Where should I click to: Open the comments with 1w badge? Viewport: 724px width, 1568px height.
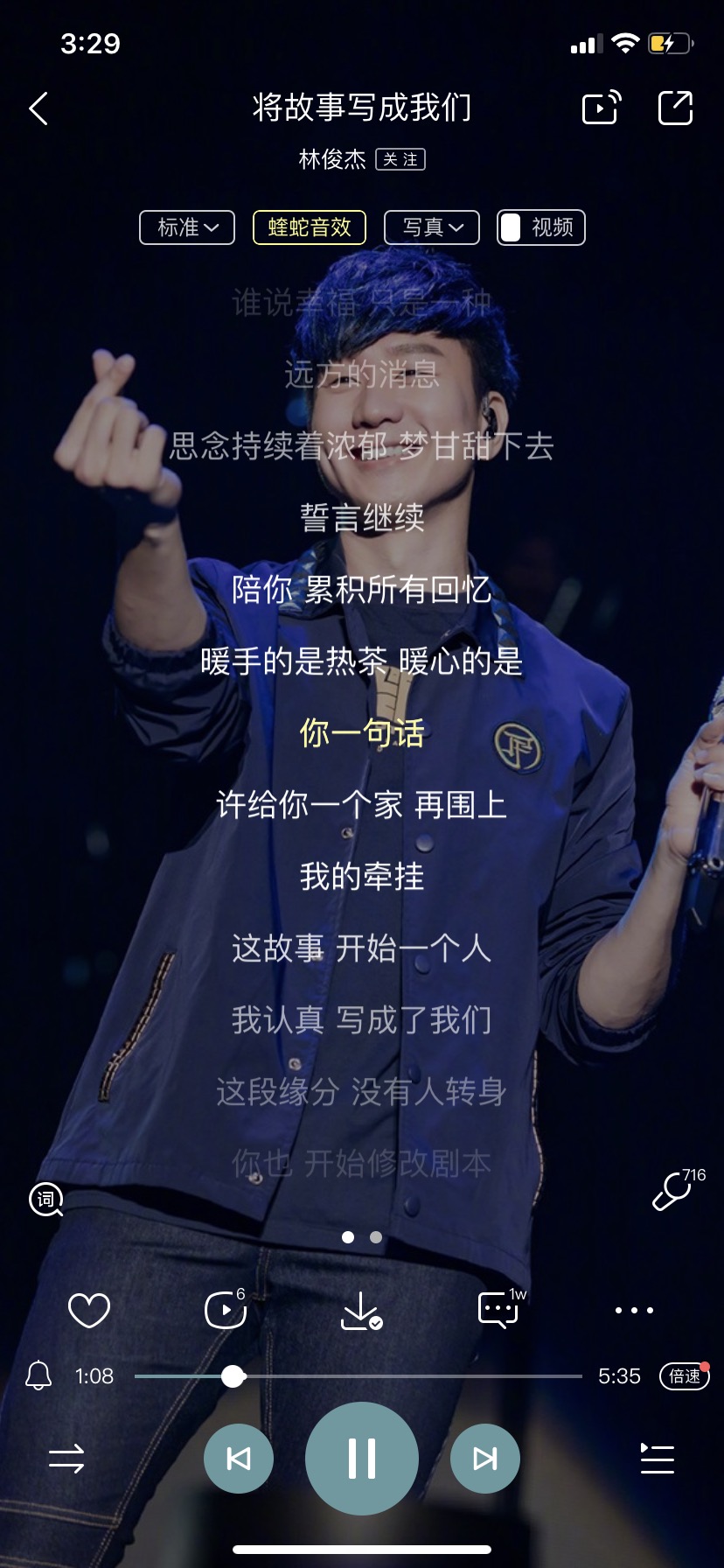pyautogui.click(x=502, y=1309)
